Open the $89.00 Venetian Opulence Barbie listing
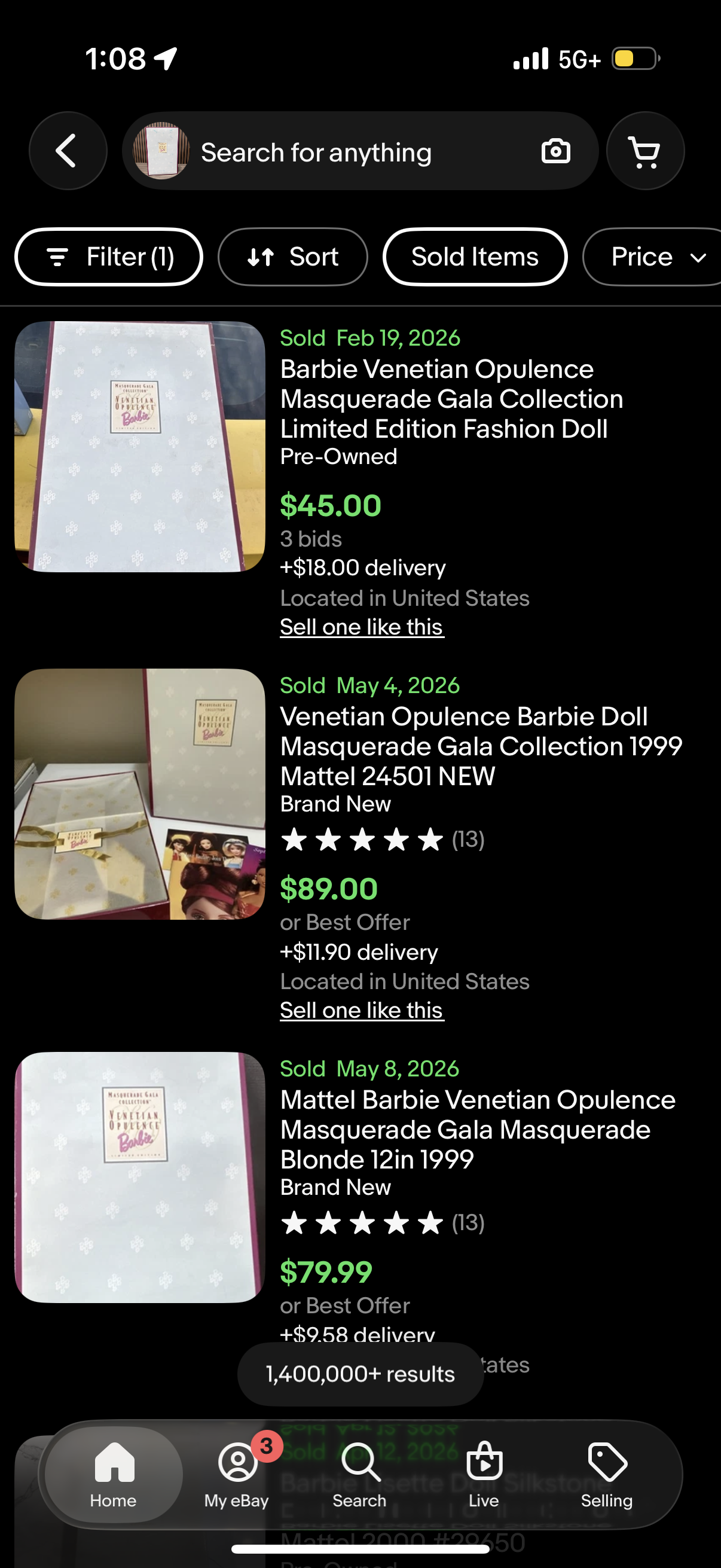721x1568 pixels. click(x=481, y=746)
